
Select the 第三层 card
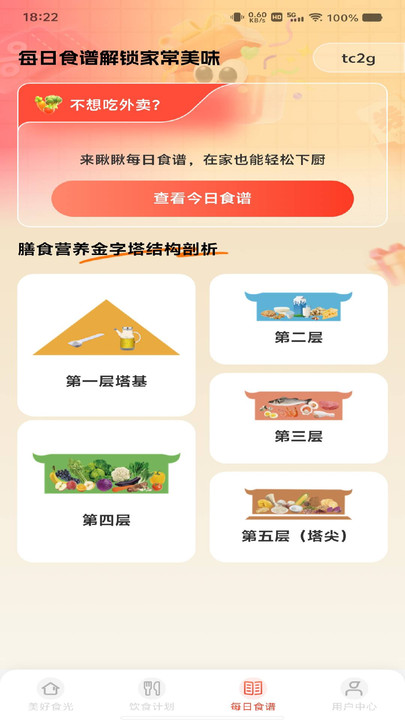click(298, 418)
